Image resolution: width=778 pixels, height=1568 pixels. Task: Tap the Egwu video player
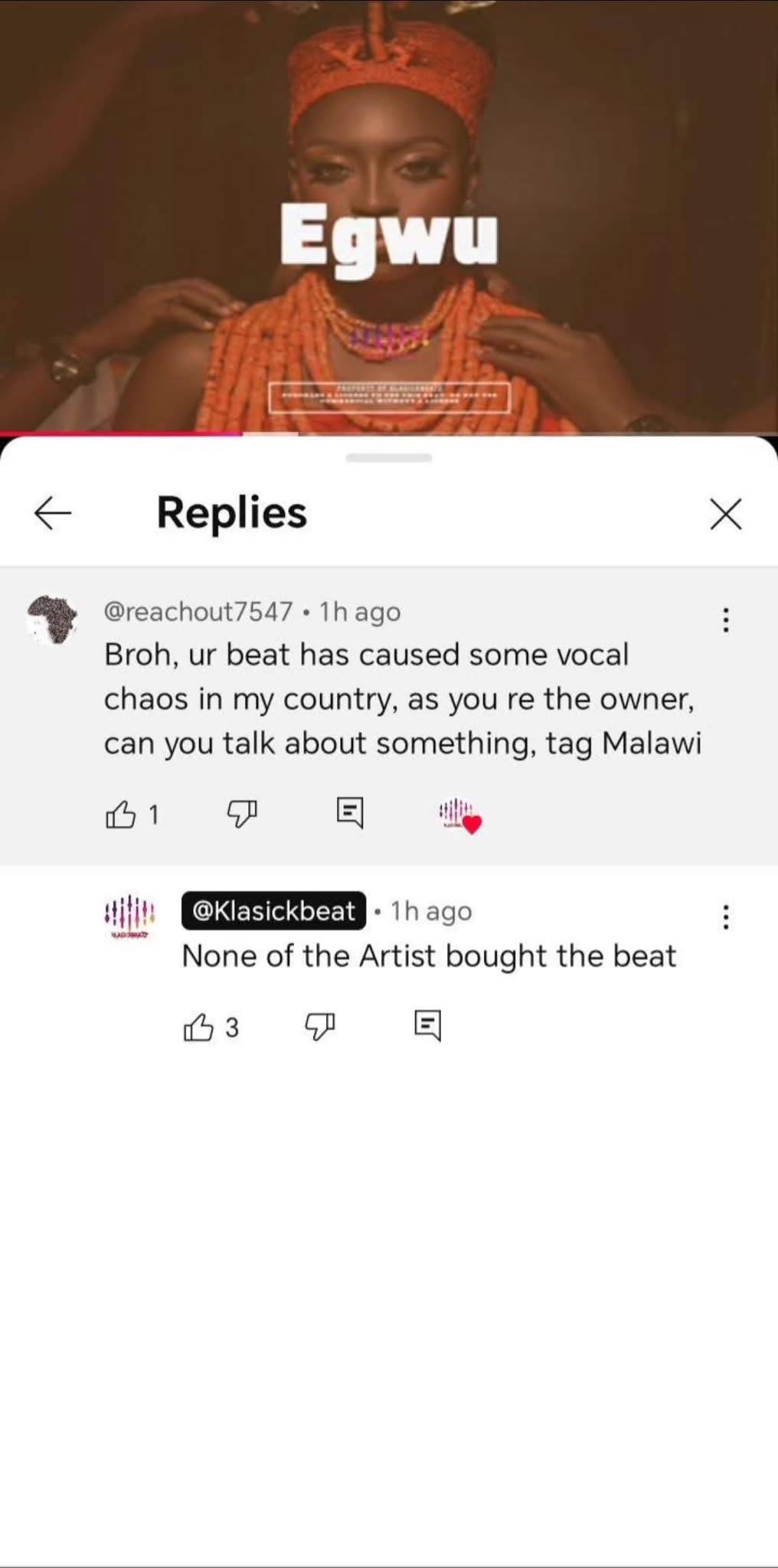[389, 216]
